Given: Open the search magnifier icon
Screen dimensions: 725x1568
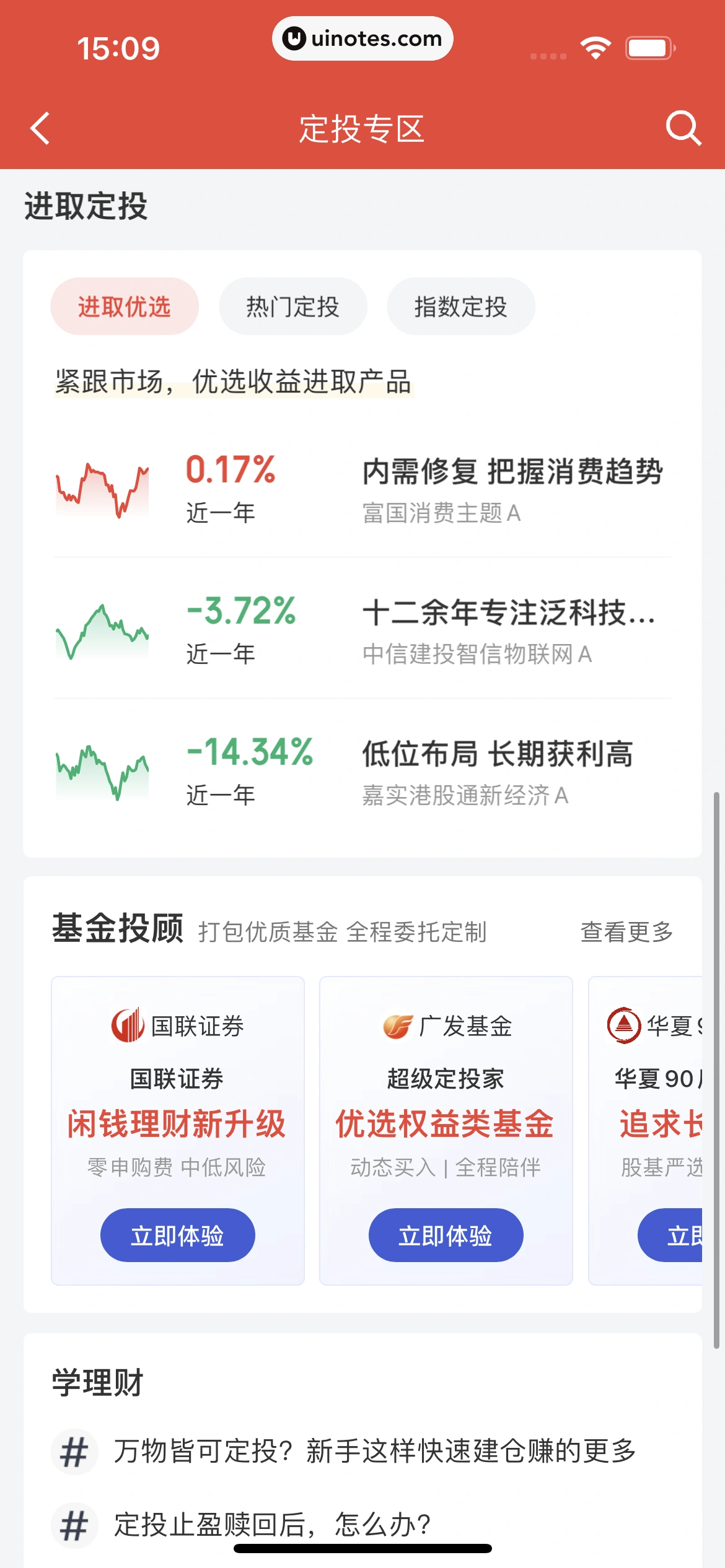Looking at the screenshot, I should pyautogui.click(x=683, y=129).
